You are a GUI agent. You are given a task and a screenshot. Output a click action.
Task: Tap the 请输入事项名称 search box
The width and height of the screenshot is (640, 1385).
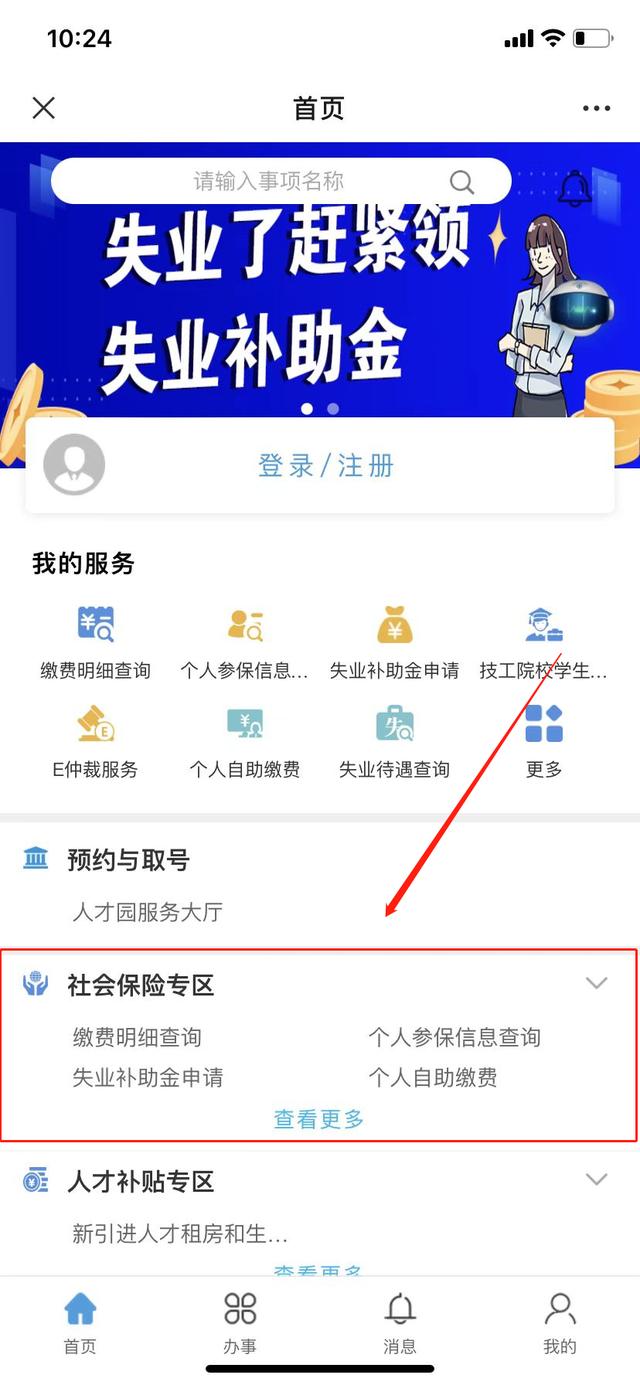click(280, 181)
